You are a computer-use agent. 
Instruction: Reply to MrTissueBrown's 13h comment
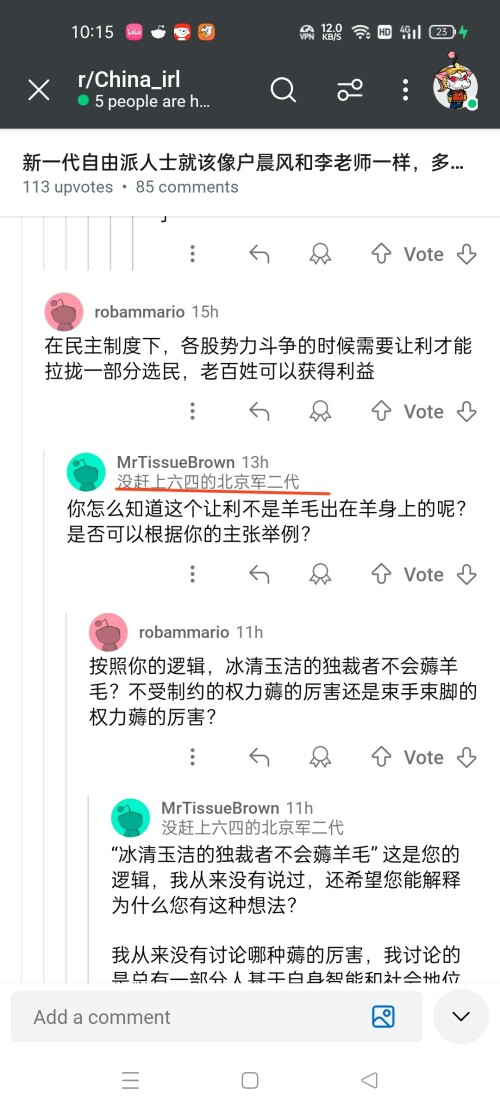pyautogui.click(x=259, y=574)
